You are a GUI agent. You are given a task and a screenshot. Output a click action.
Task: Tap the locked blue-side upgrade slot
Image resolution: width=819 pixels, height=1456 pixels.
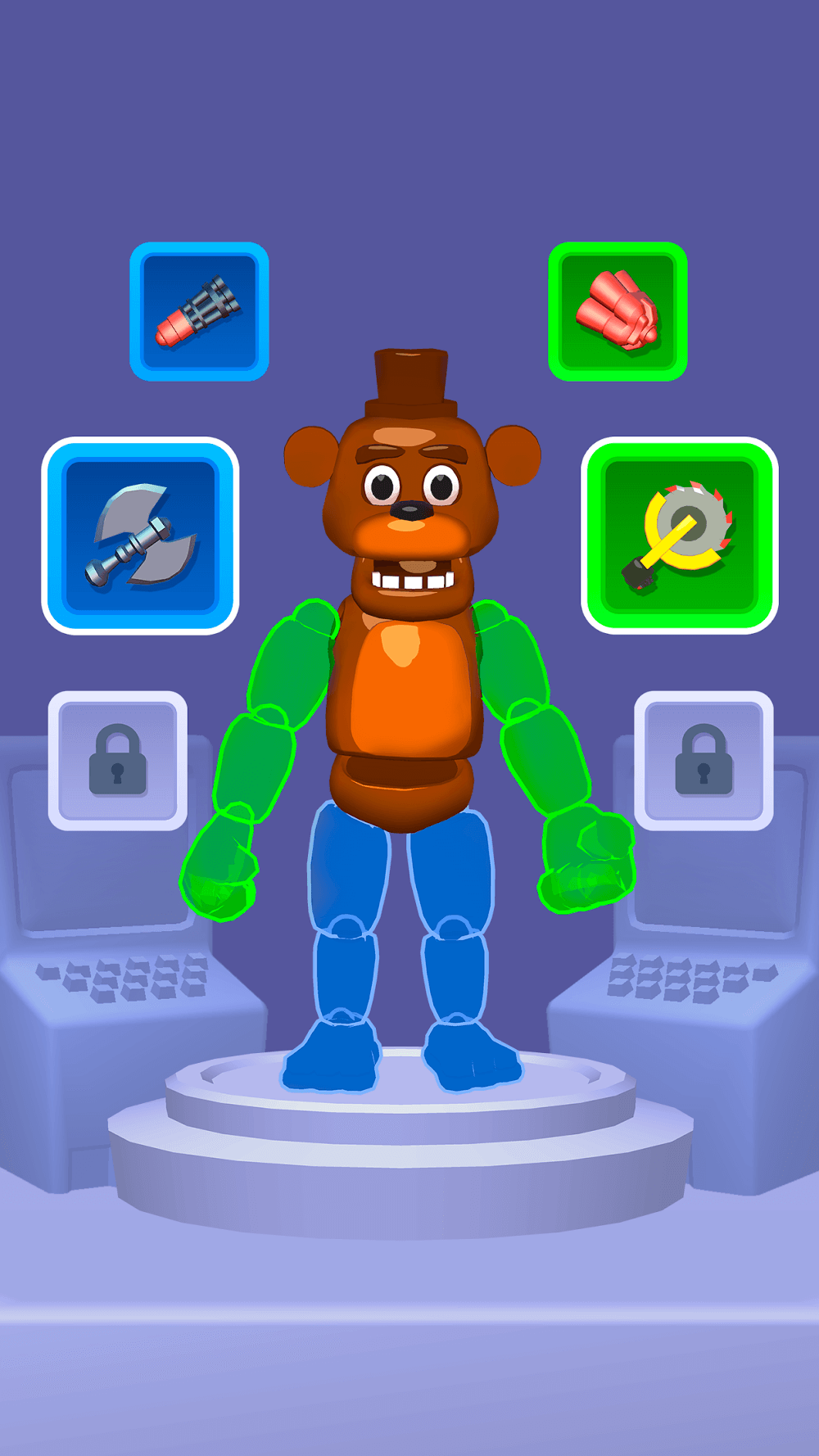coord(118,761)
